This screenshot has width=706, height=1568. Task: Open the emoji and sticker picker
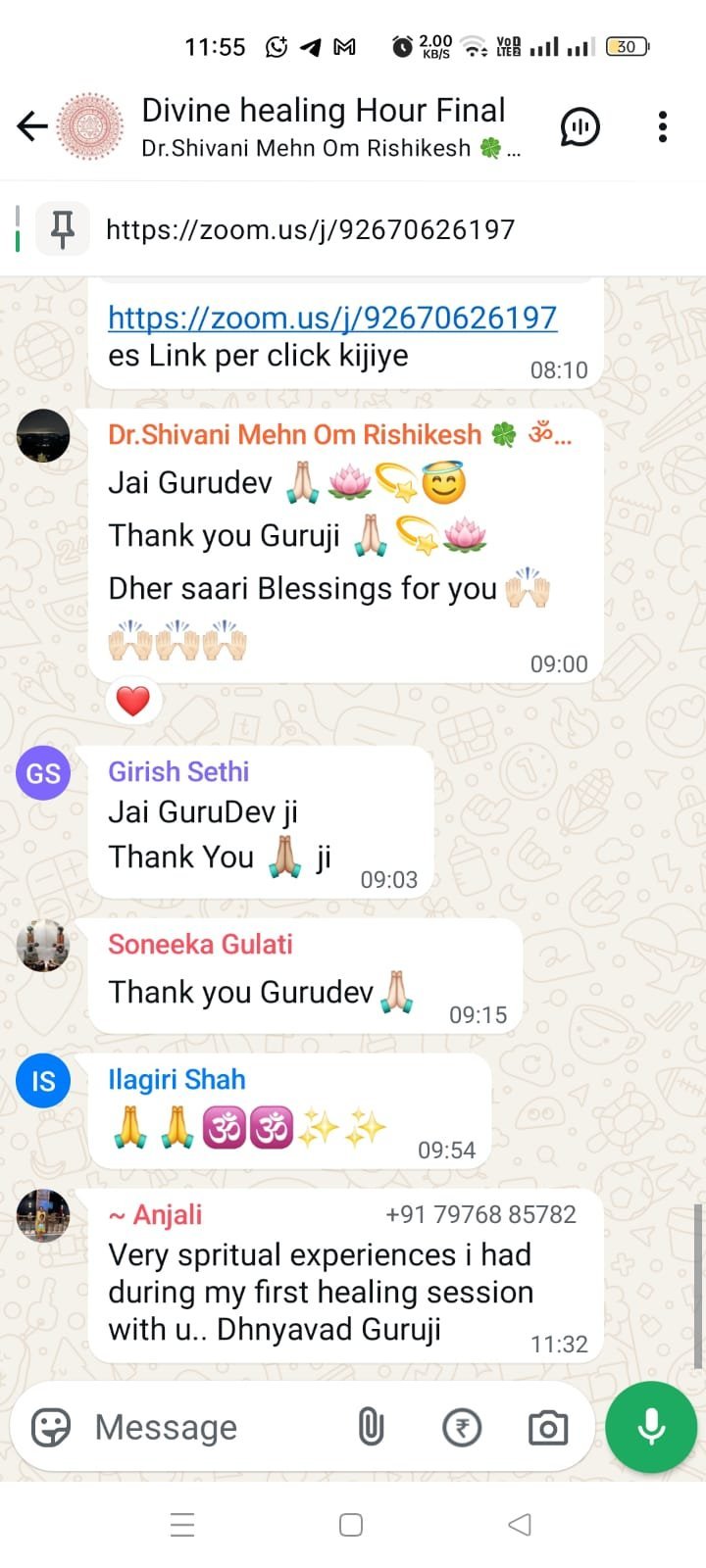pyautogui.click(x=51, y=1428)
